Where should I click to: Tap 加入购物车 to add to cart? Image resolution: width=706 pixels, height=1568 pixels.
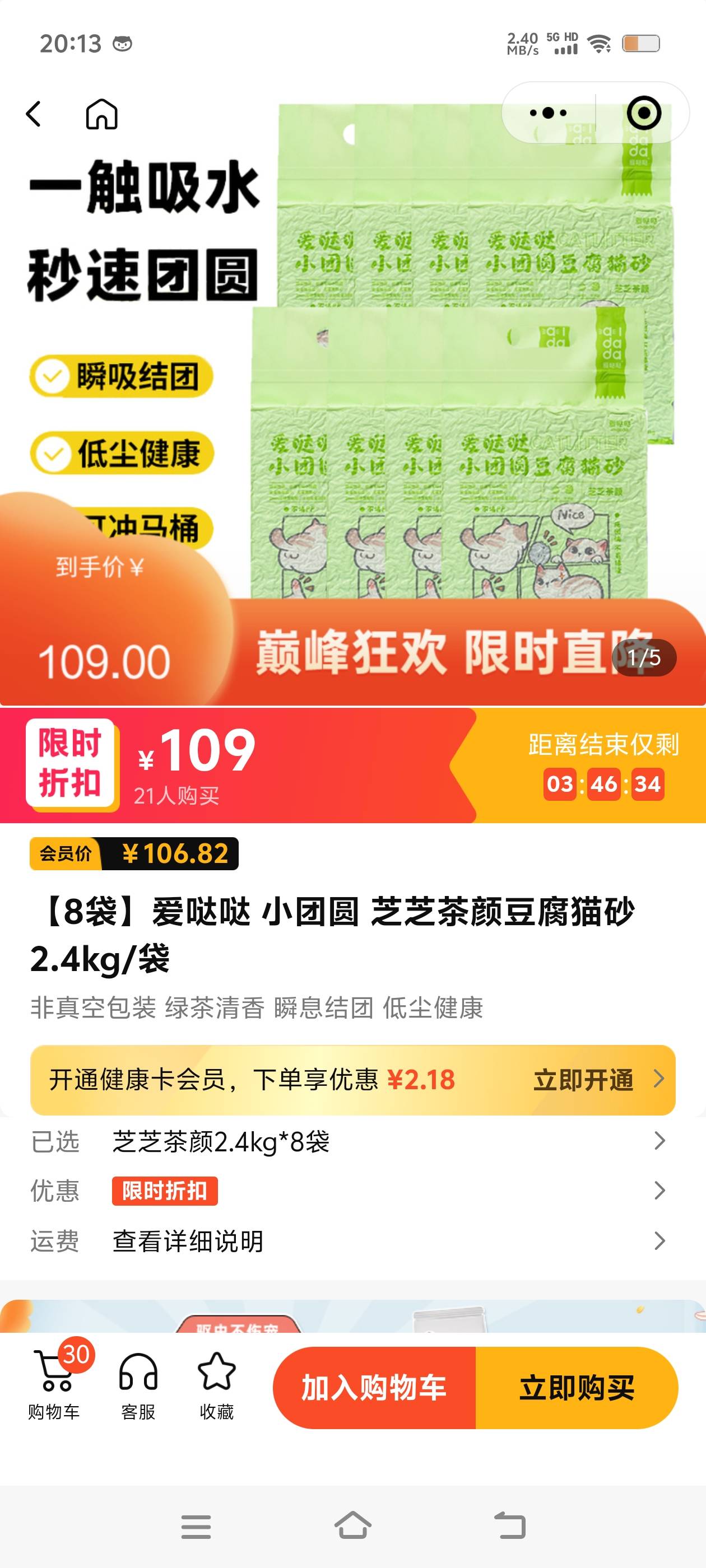[x=374, y=1388]
